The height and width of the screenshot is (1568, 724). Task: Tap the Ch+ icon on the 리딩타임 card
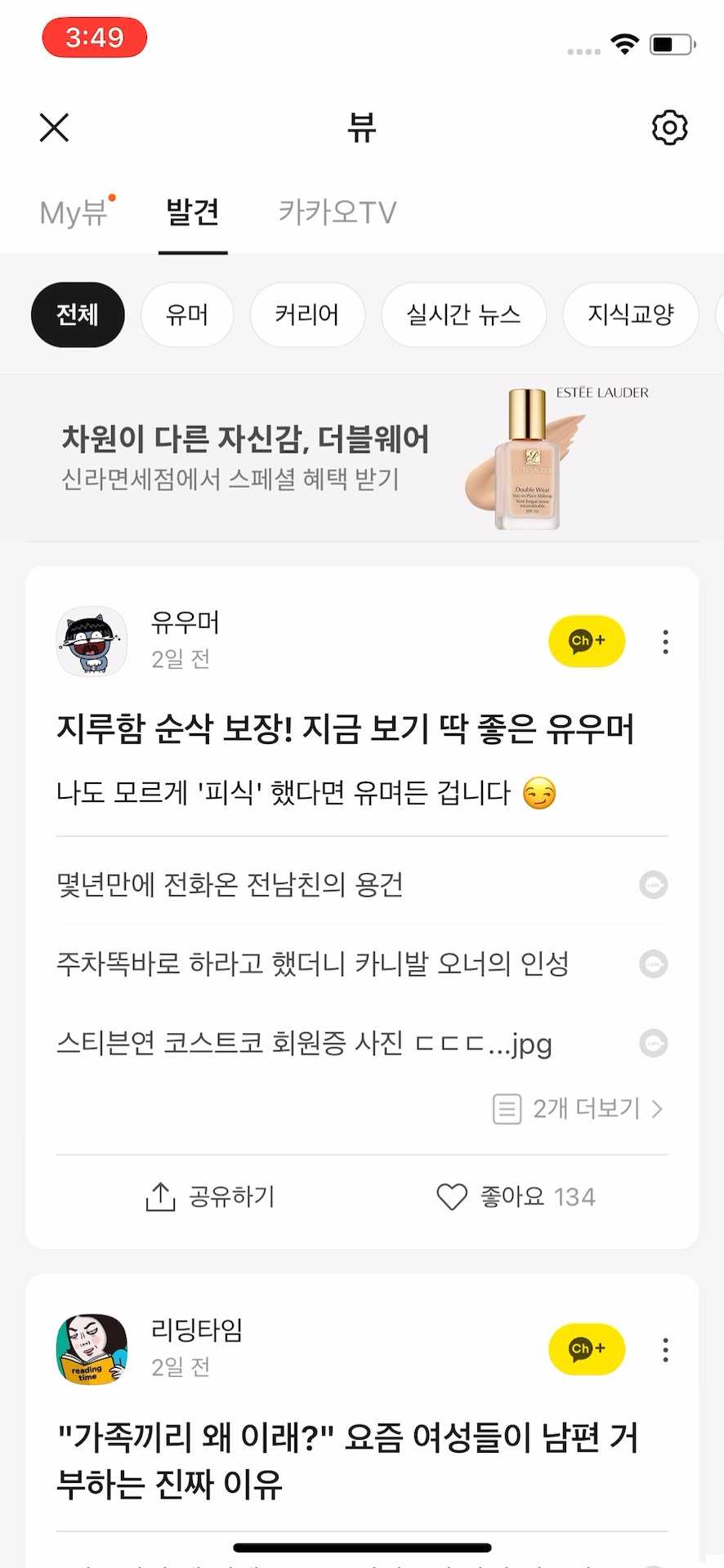pos(586,1349)
